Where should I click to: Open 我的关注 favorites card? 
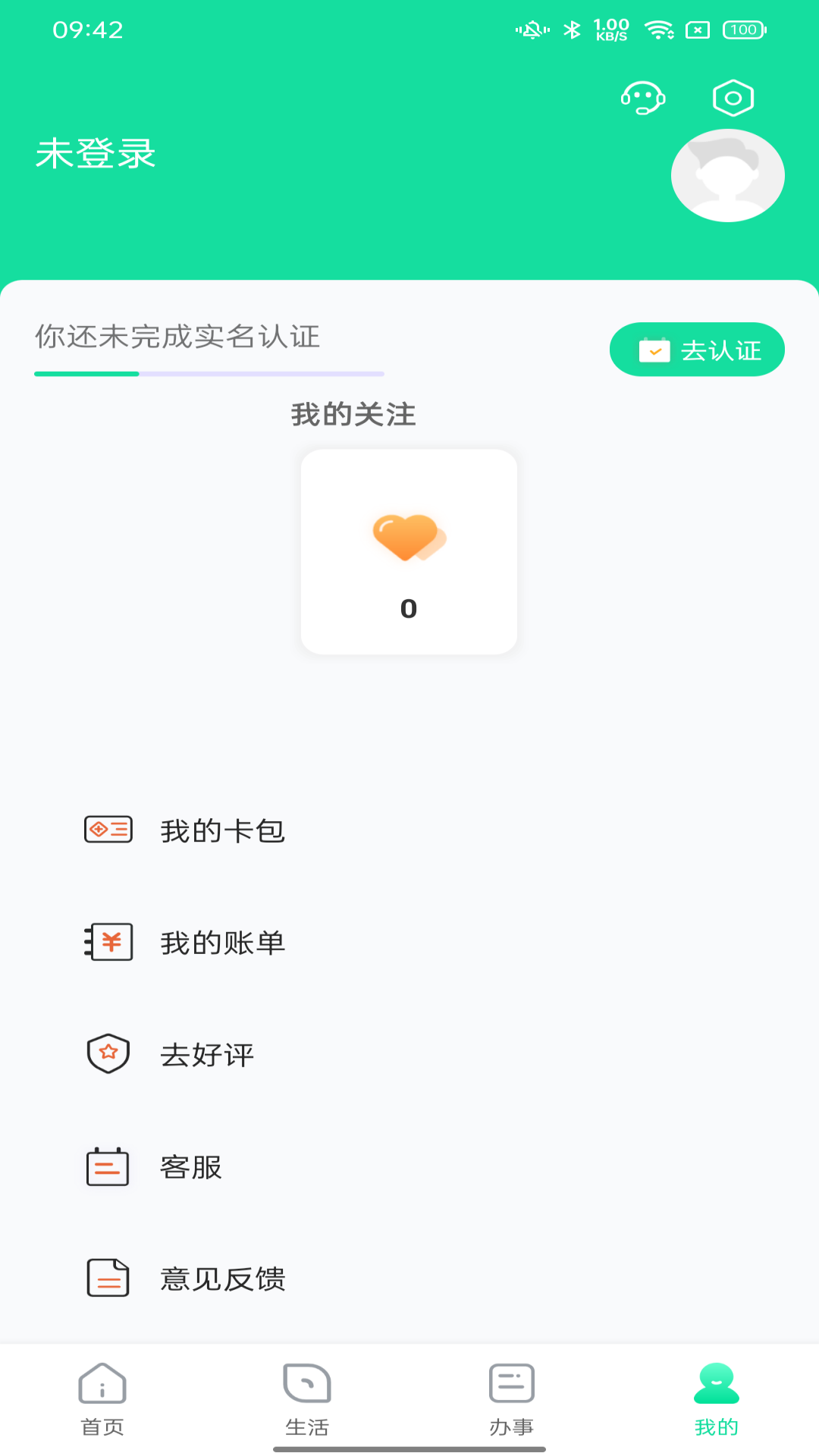[x=409, y=551]
